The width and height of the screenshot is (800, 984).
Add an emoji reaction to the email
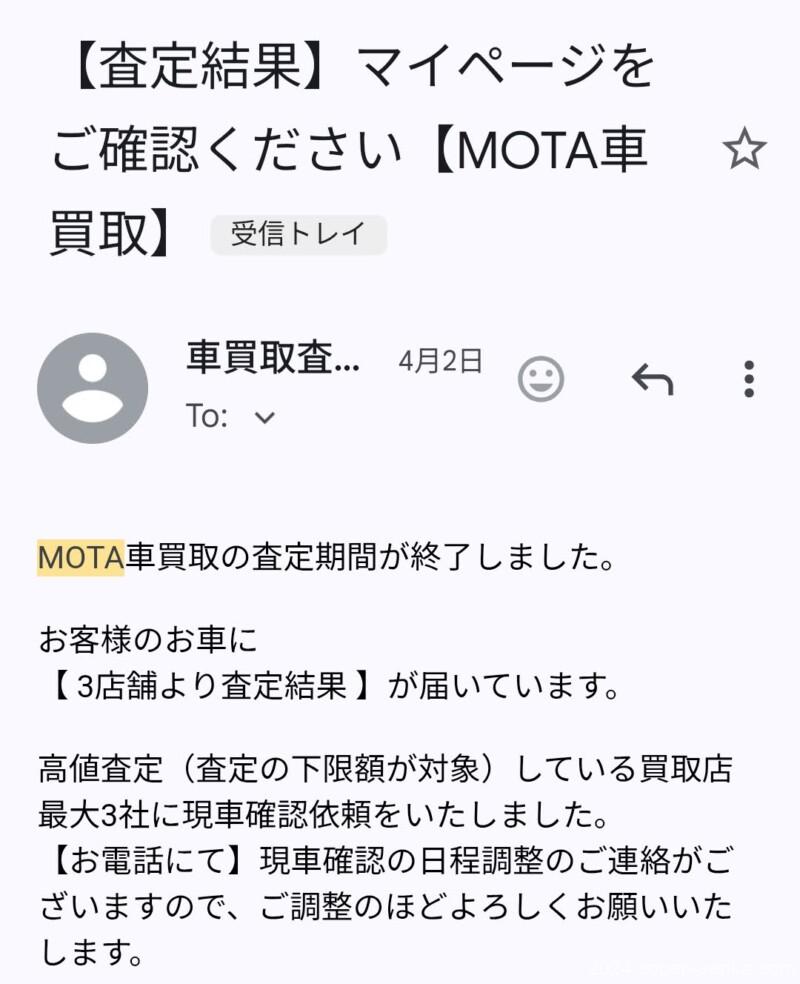[541, 380]
